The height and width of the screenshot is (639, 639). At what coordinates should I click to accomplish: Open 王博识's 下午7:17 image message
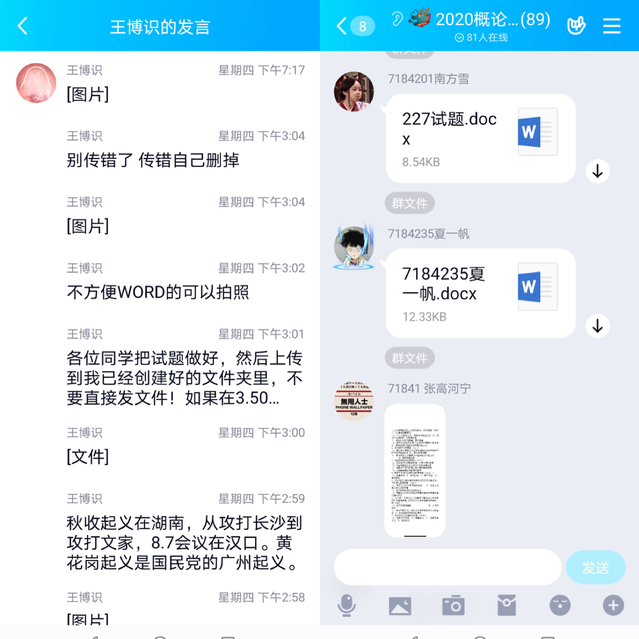(x=88, y=94)
